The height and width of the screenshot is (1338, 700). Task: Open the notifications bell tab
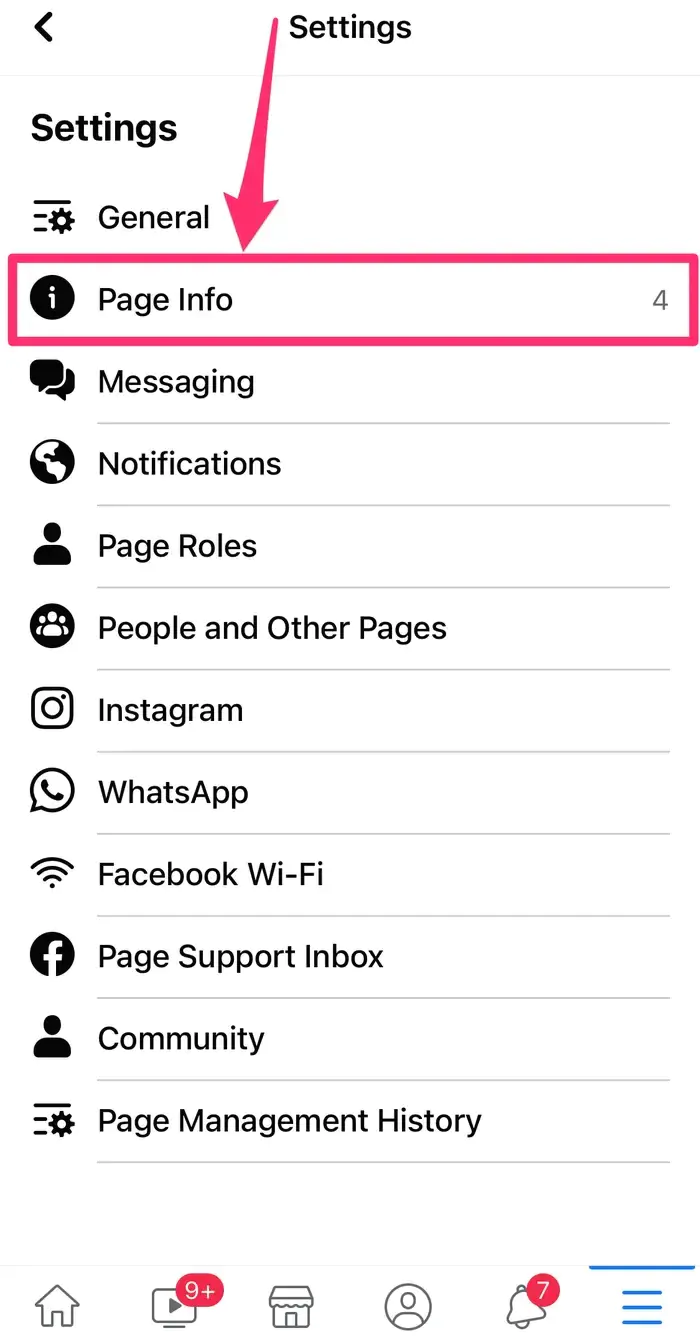526,1304
